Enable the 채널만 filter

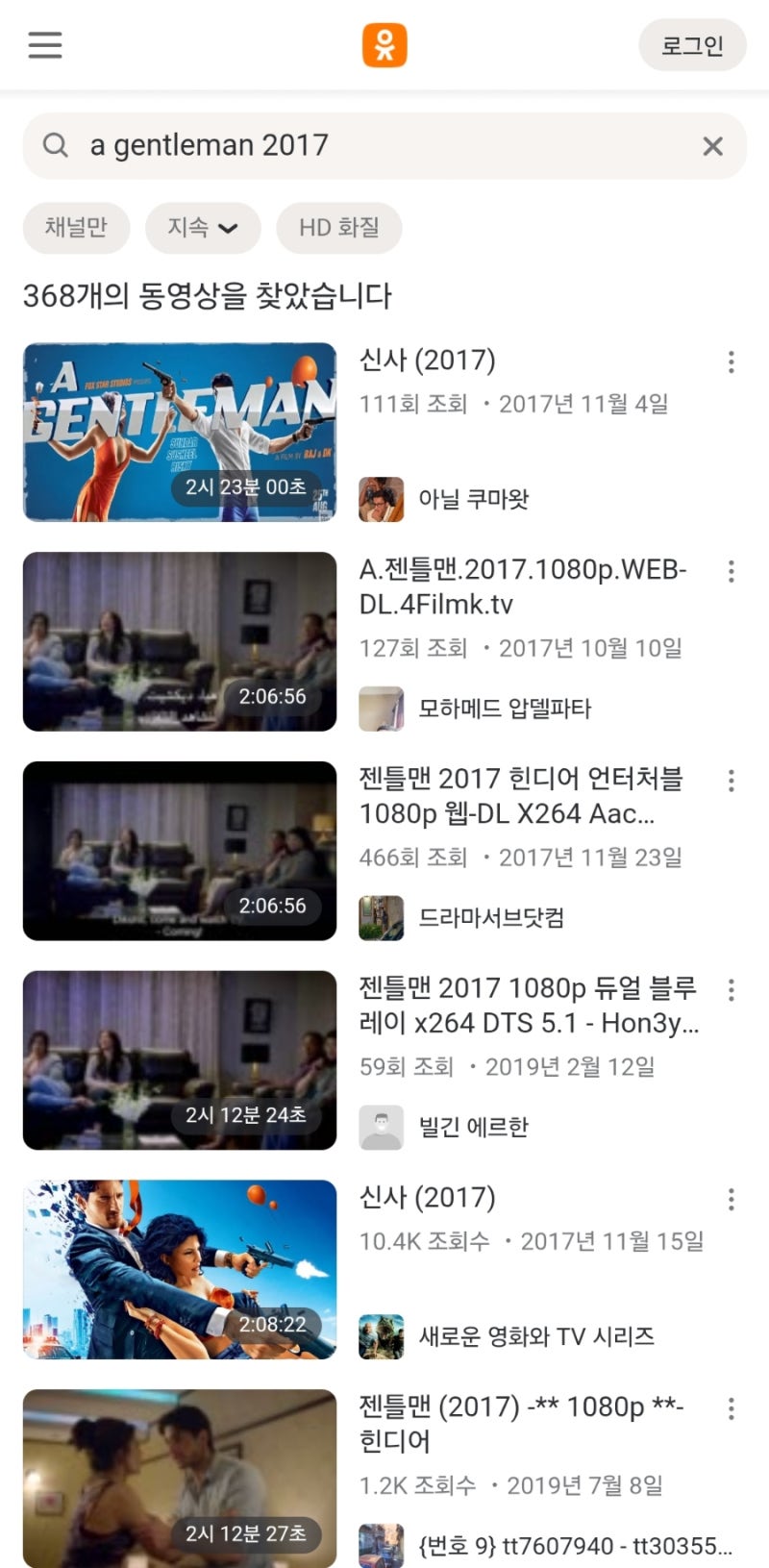click(76, 228)
